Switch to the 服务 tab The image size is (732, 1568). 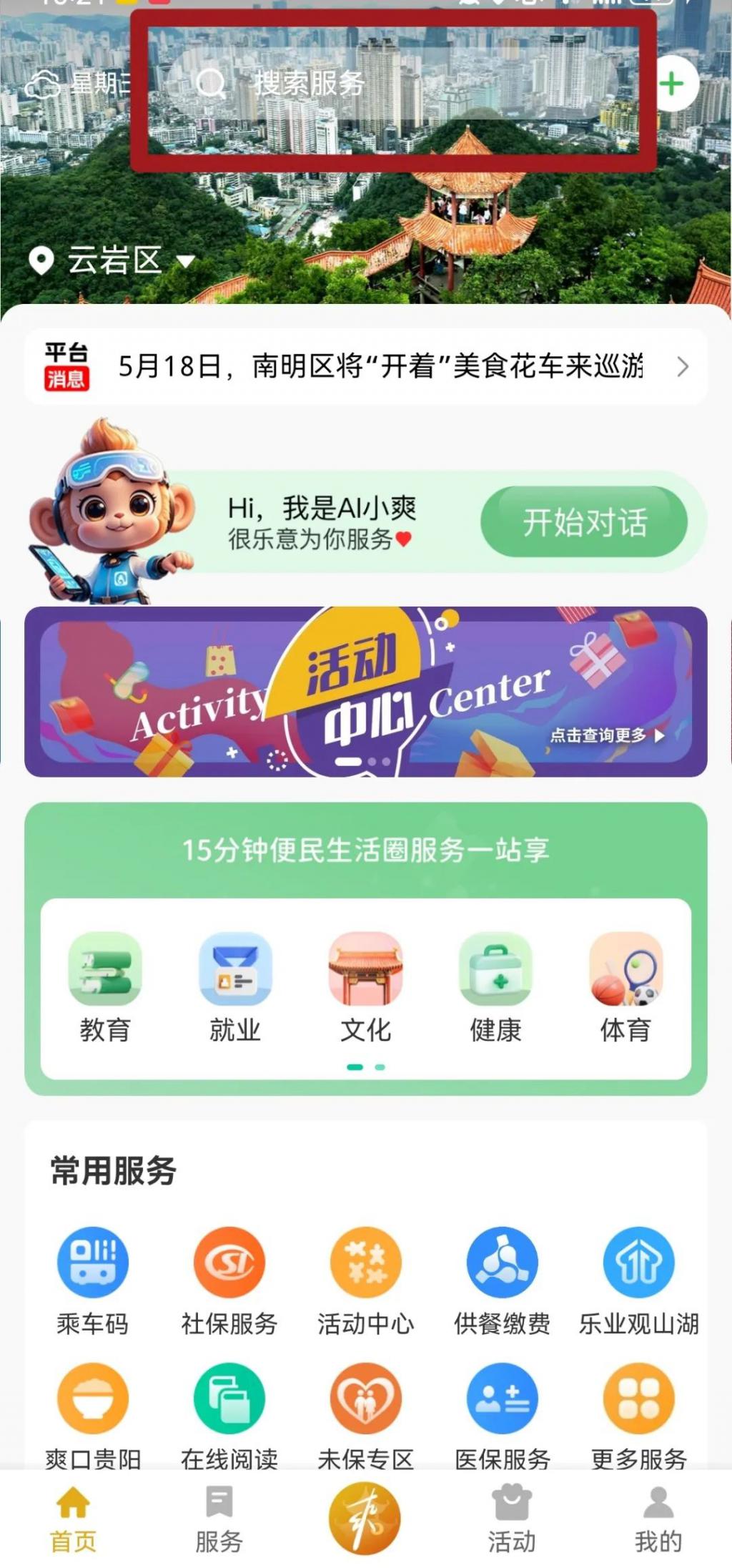[x=219, y=1519]
